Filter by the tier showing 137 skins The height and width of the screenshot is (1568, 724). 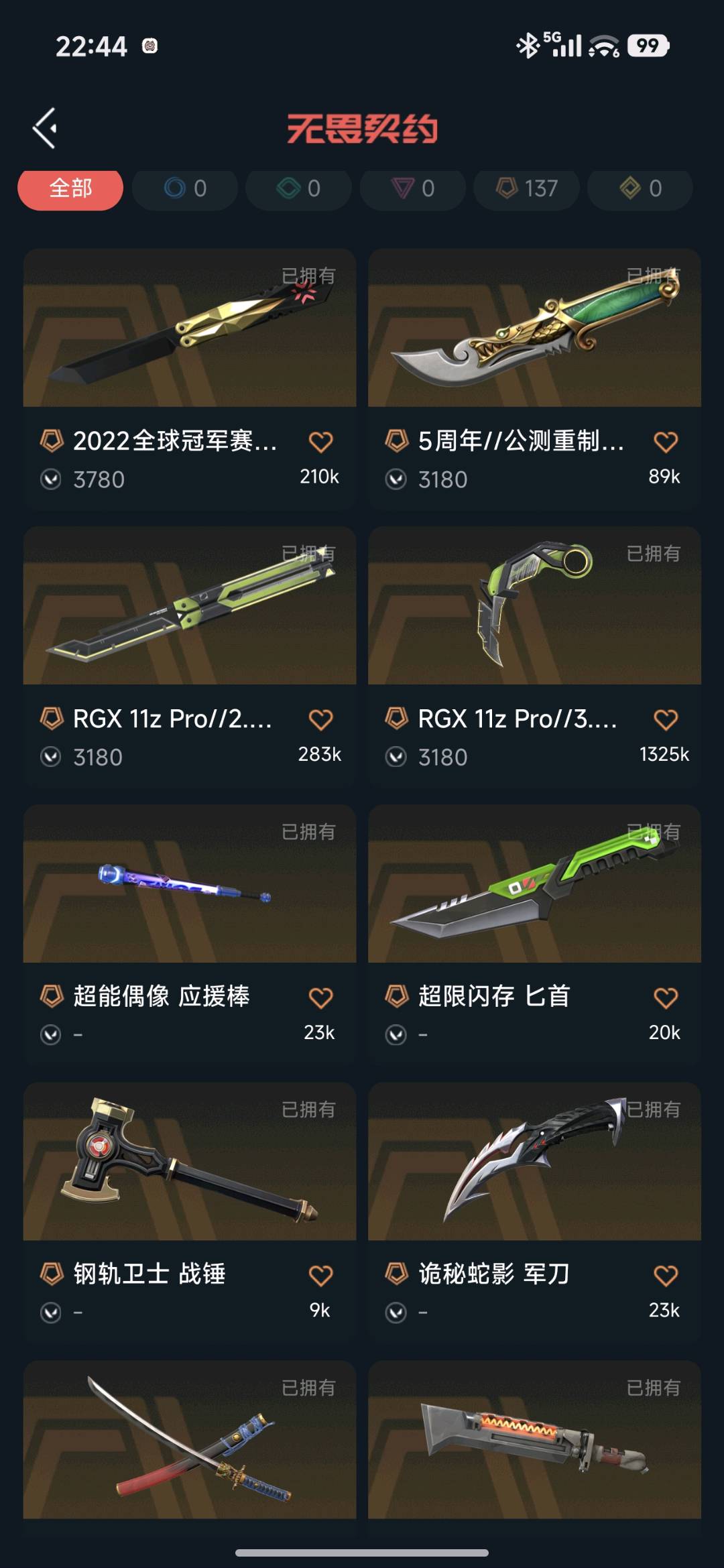coord(527,188)
